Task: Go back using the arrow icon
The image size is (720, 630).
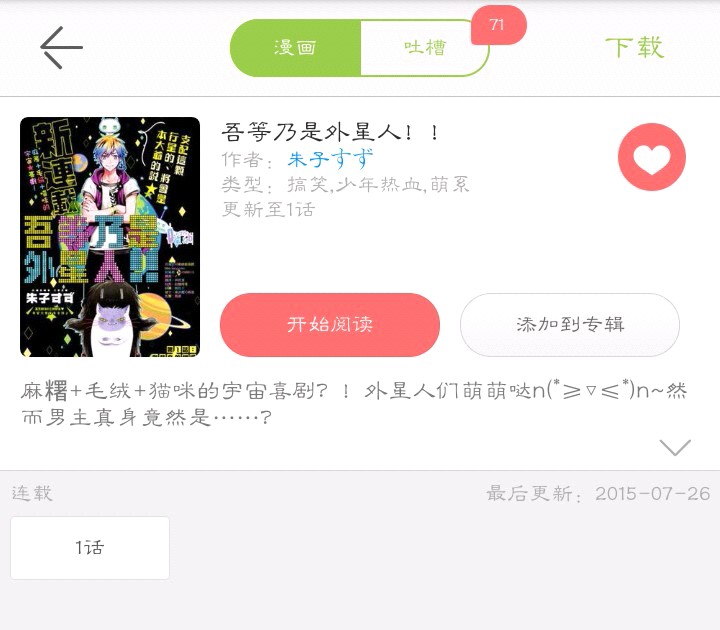Action: click(61, 47)
